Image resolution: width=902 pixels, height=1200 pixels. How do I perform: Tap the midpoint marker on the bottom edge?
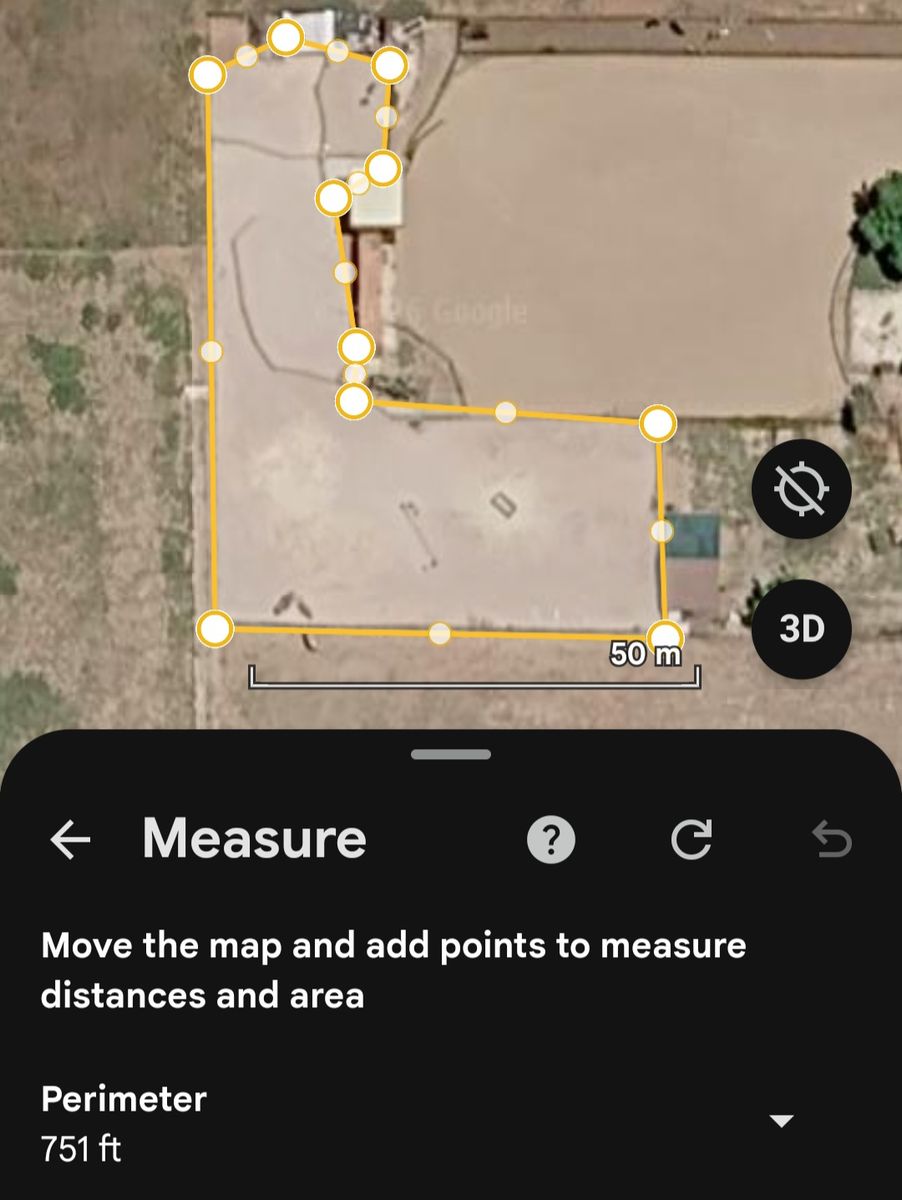pyautogui.click(x=438, y=632)
